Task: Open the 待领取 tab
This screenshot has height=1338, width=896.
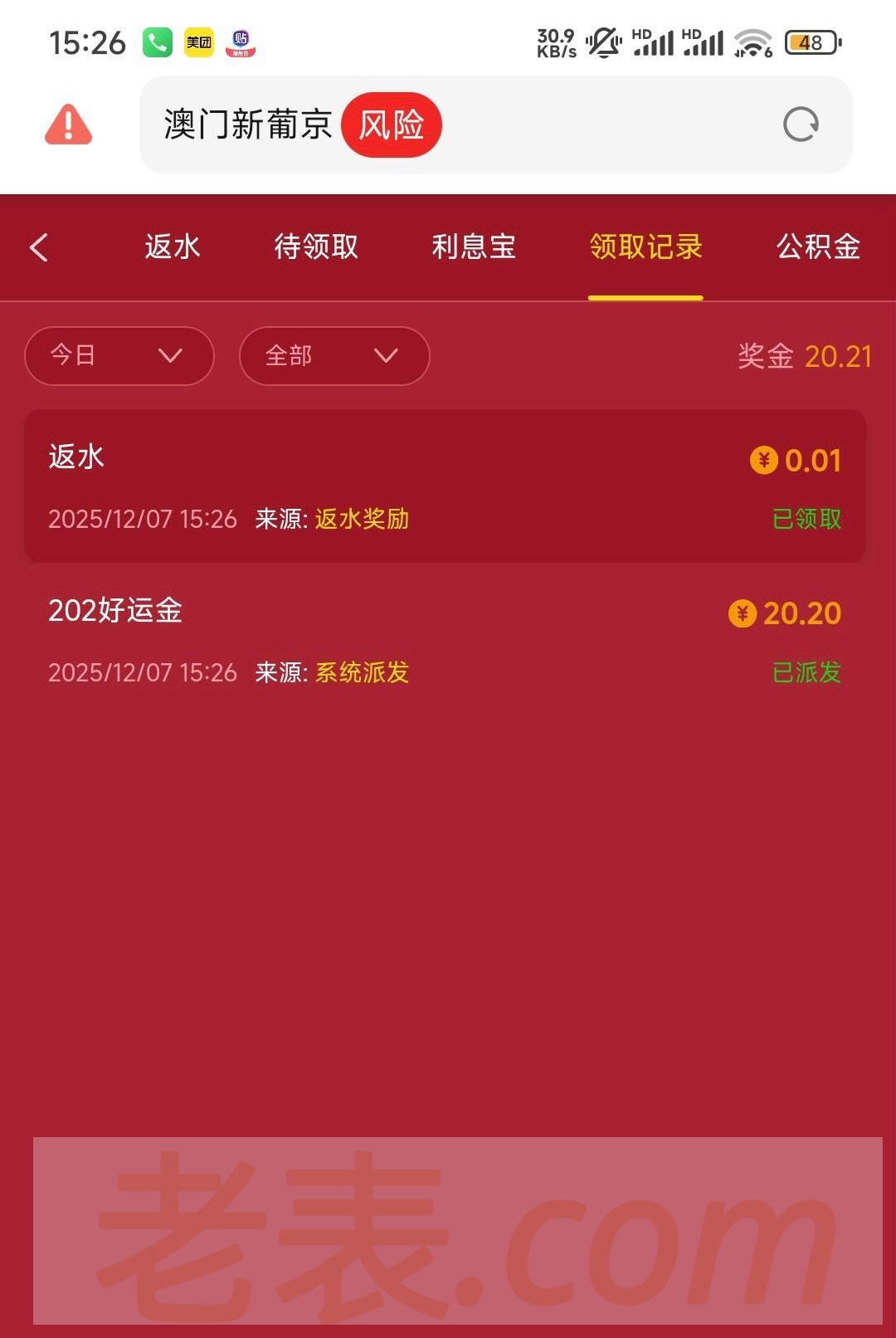Action: point(316,247)
